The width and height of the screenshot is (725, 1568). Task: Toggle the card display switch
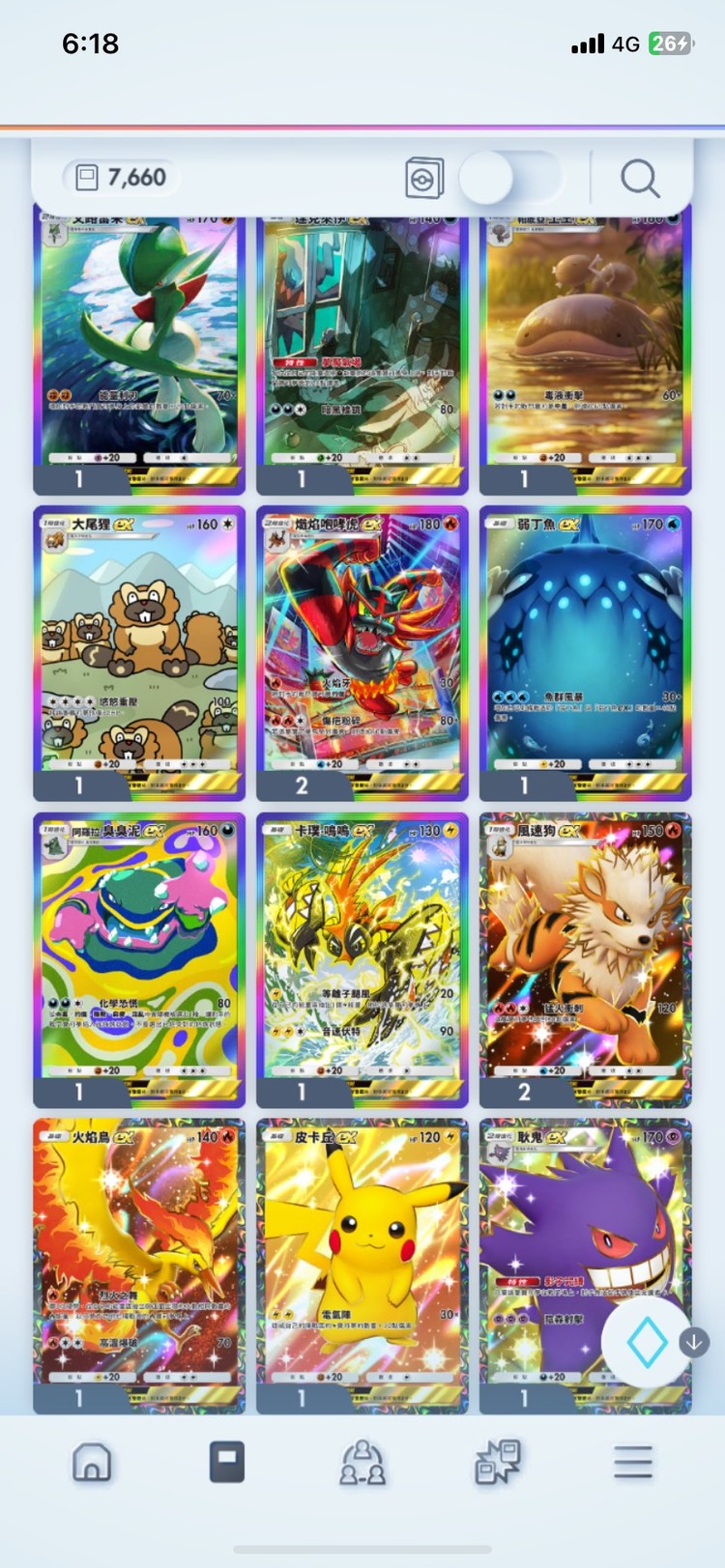pyautogui.click(x=509, y=179)
